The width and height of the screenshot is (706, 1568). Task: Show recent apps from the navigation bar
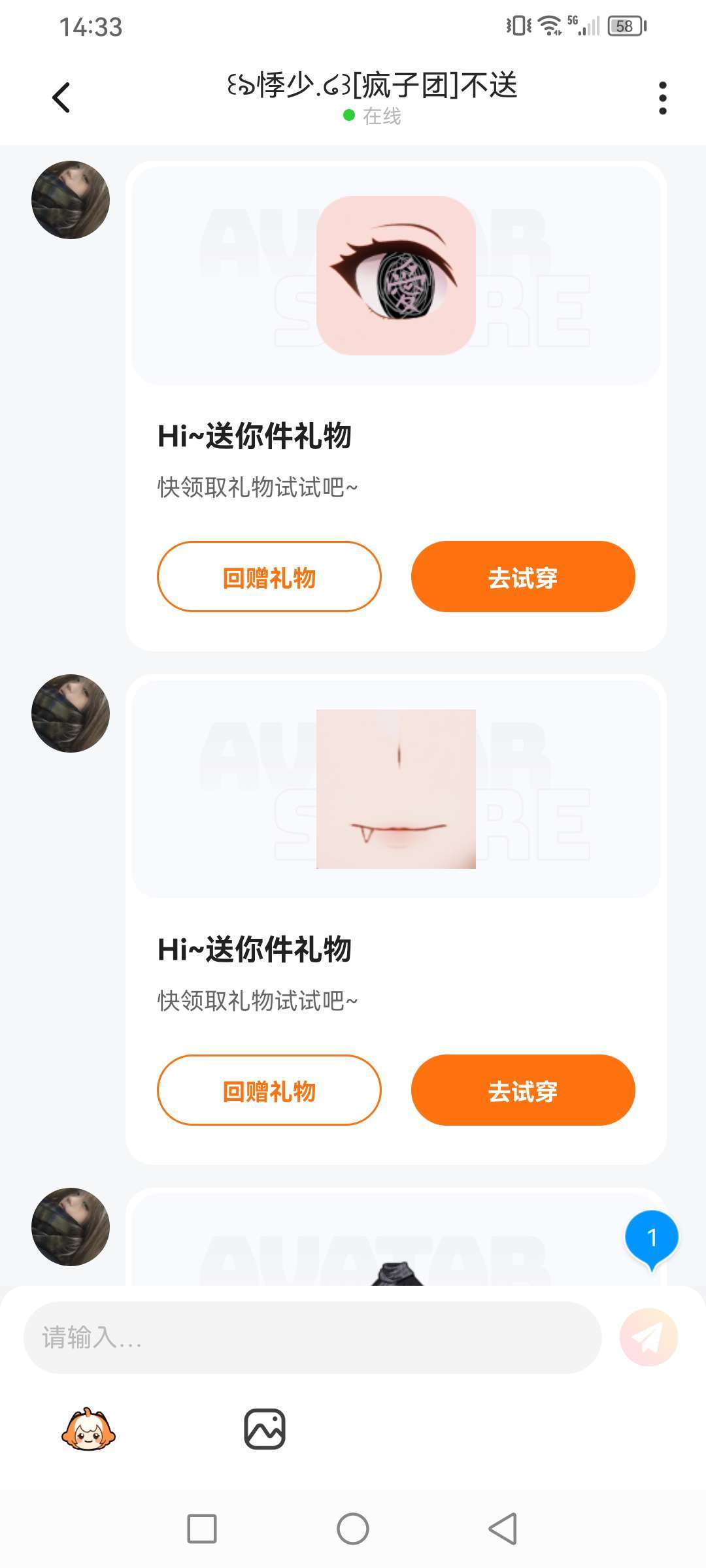point(202,1529)
